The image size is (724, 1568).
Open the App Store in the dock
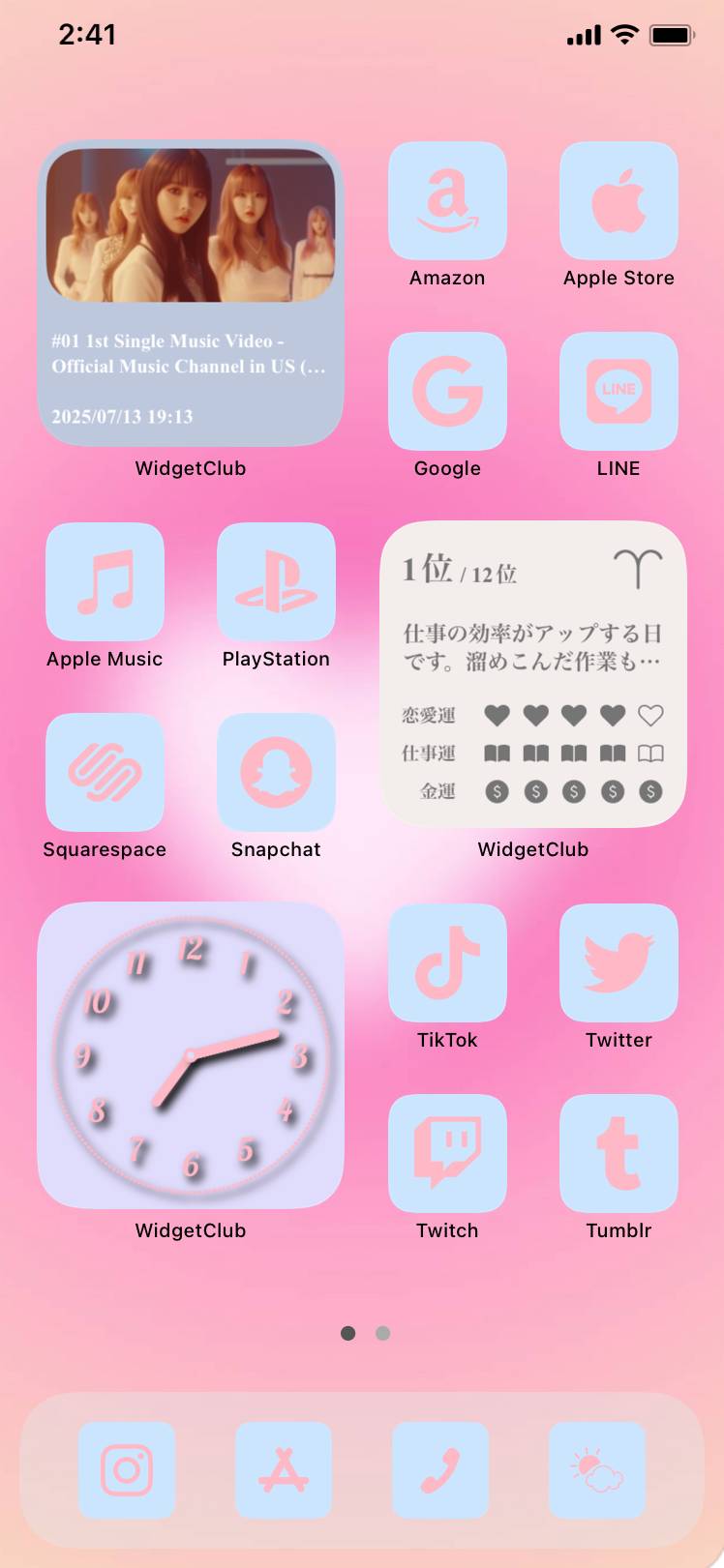284,1470
